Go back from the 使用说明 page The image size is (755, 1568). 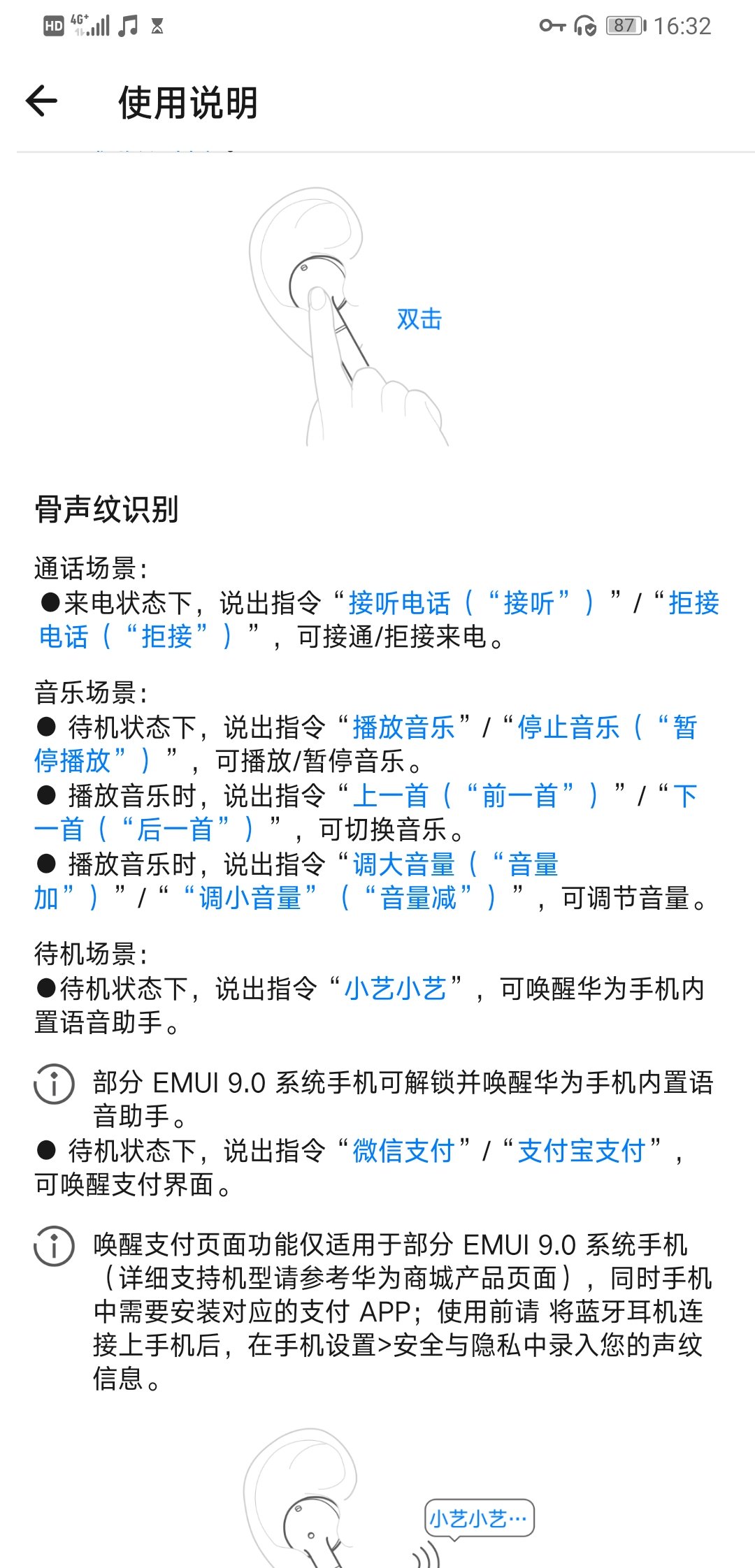(41, 102)
